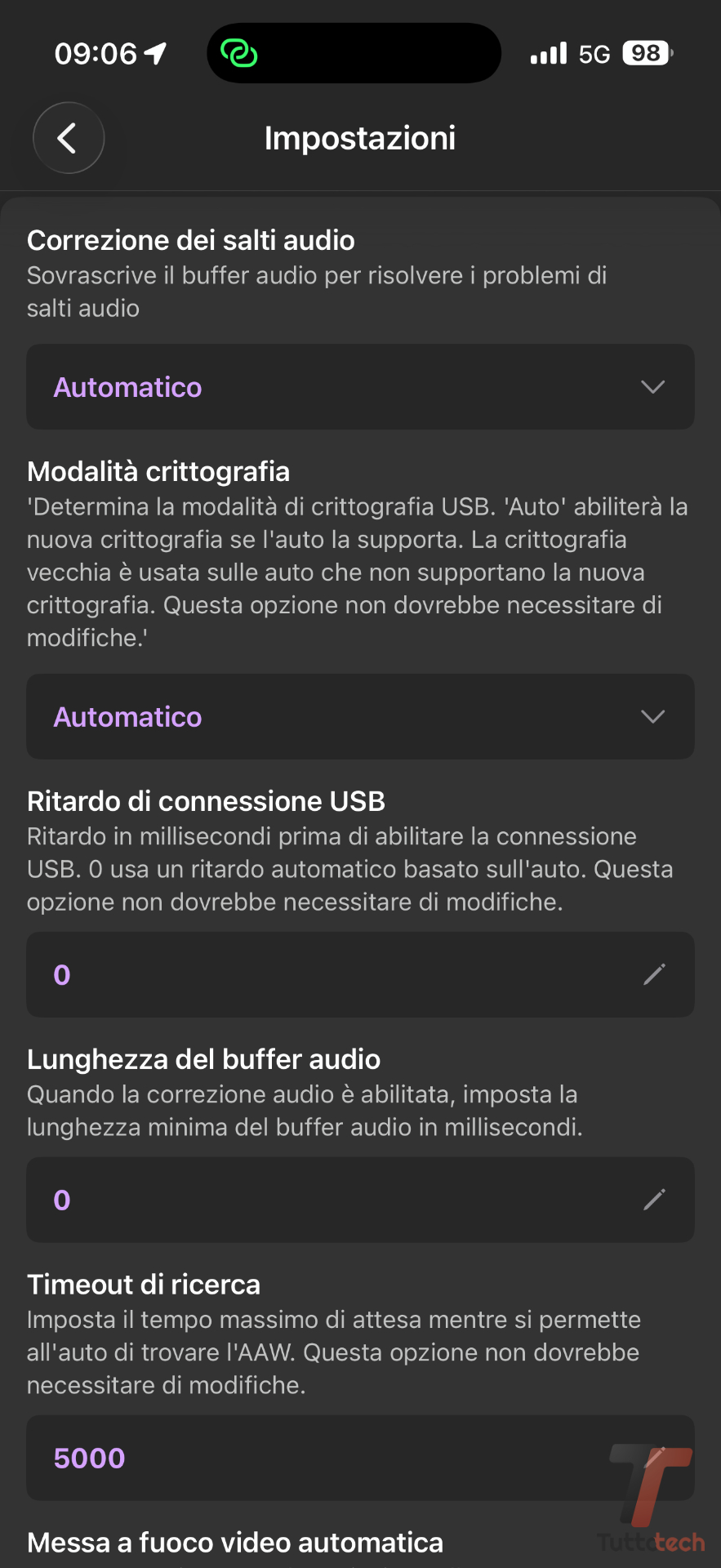Expand the Modalità crittografia dropdown

pos(360,717)
